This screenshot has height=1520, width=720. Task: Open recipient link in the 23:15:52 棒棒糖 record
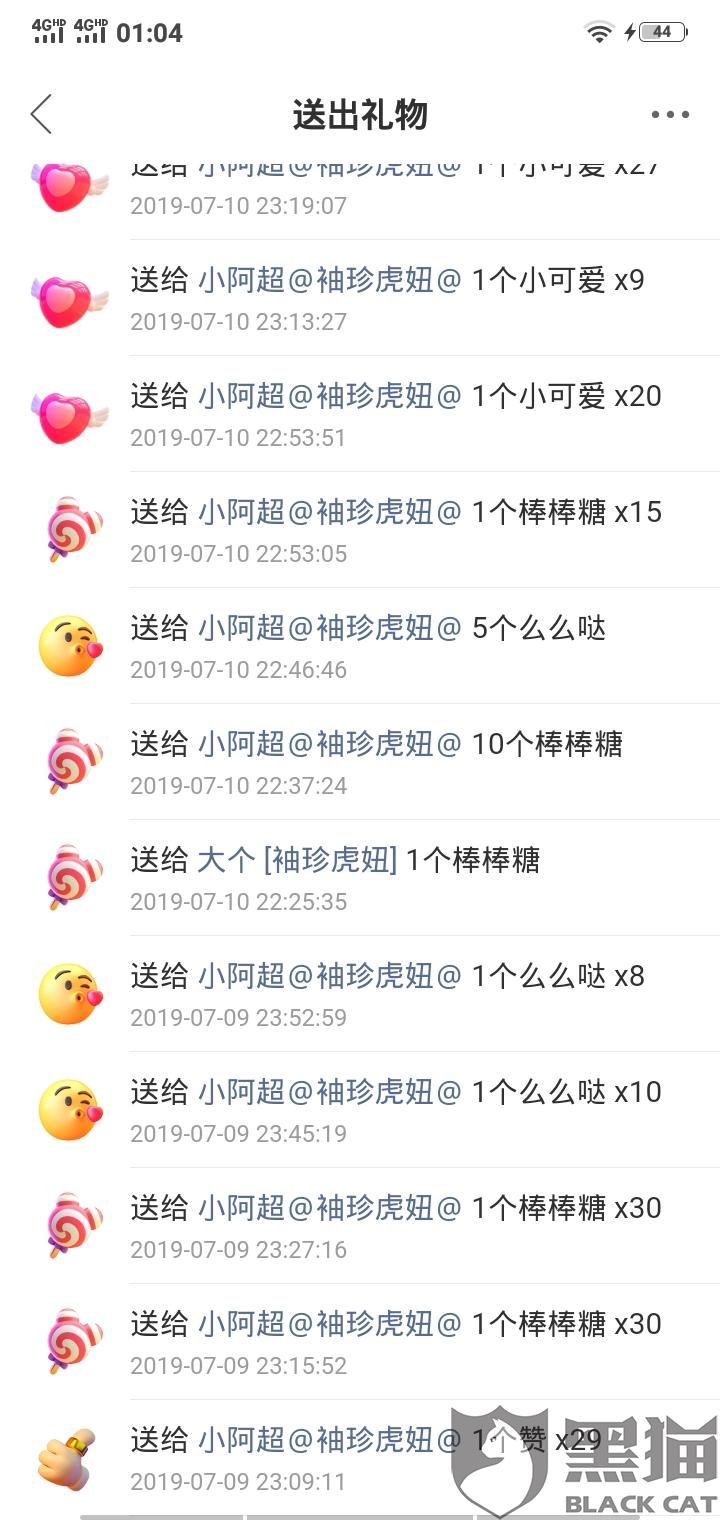329,1324
